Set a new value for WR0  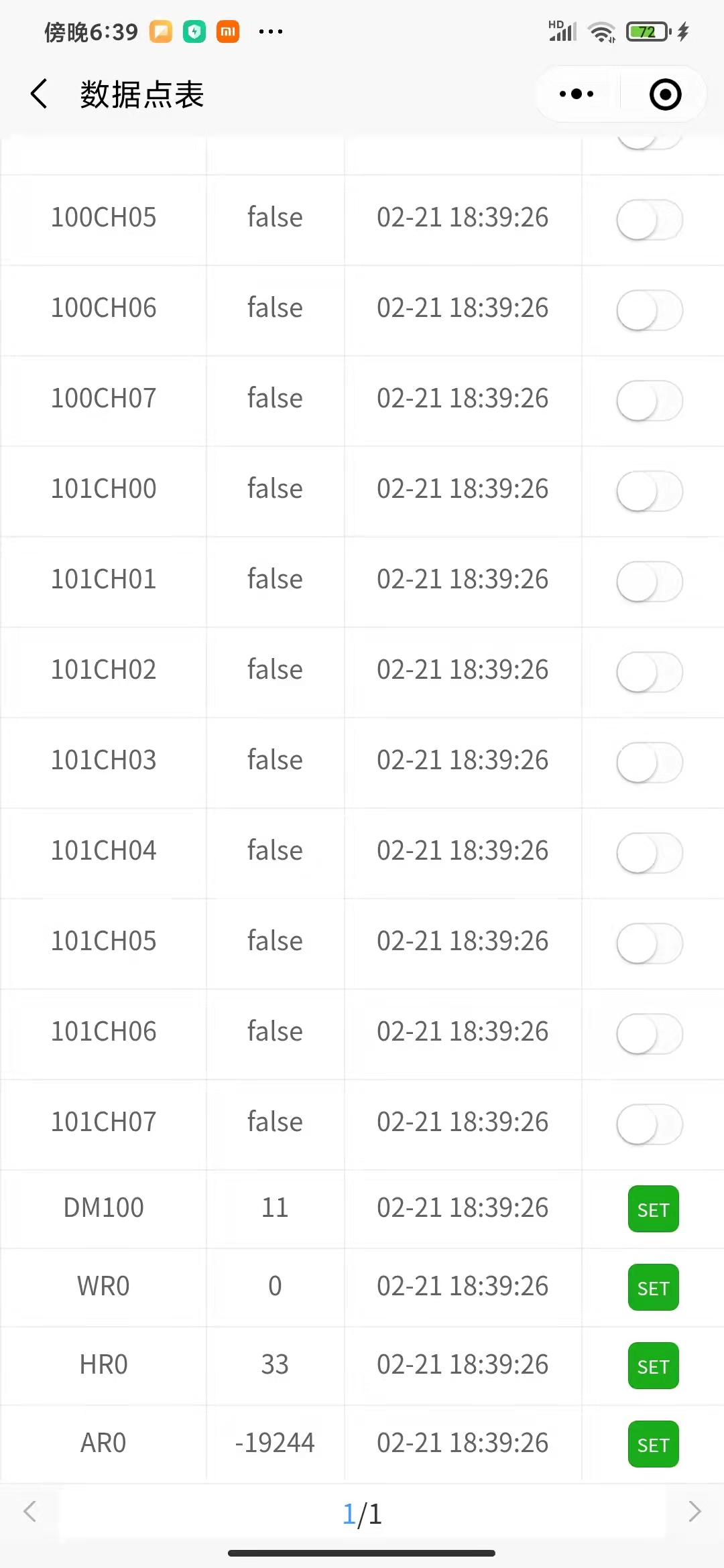pyautogui.click(x=653, y=1287)
